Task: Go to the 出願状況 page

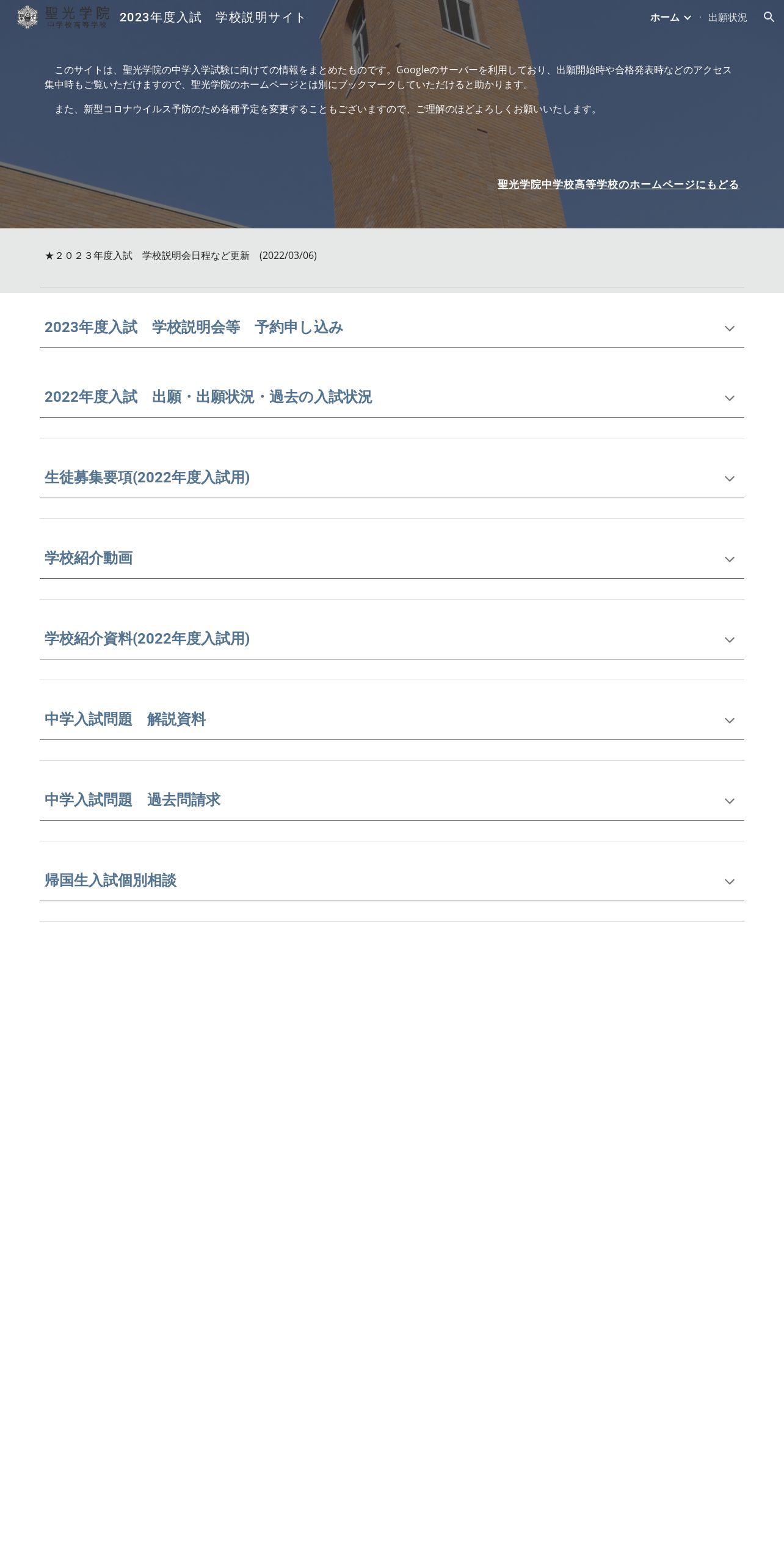Action: coord(727,18)
